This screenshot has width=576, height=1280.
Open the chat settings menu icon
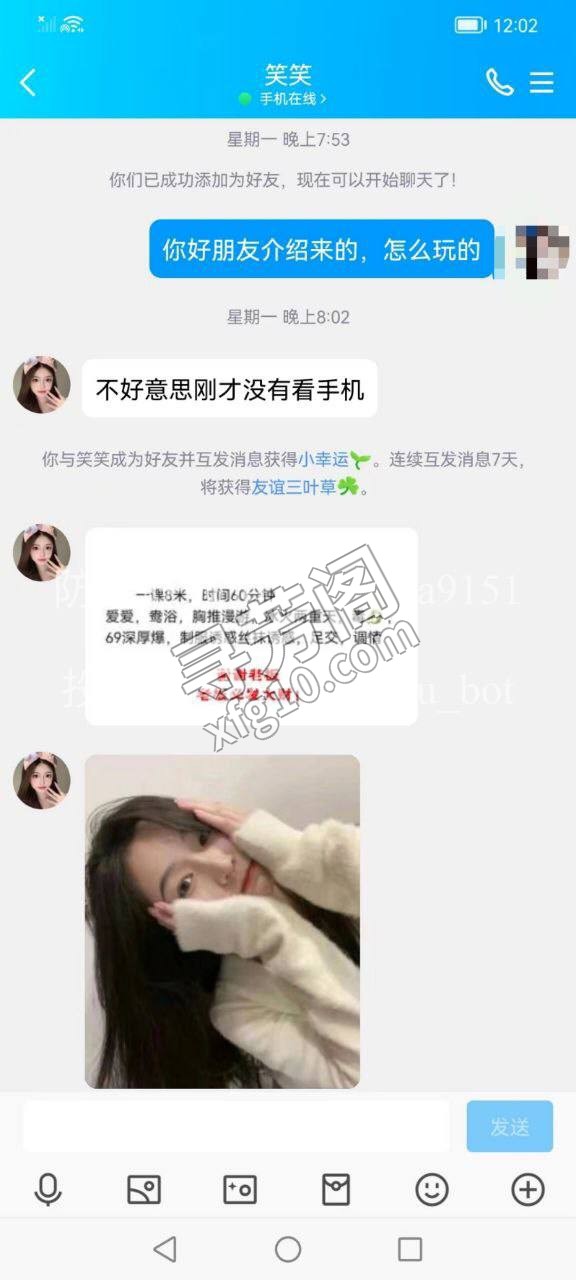point(542,82)
